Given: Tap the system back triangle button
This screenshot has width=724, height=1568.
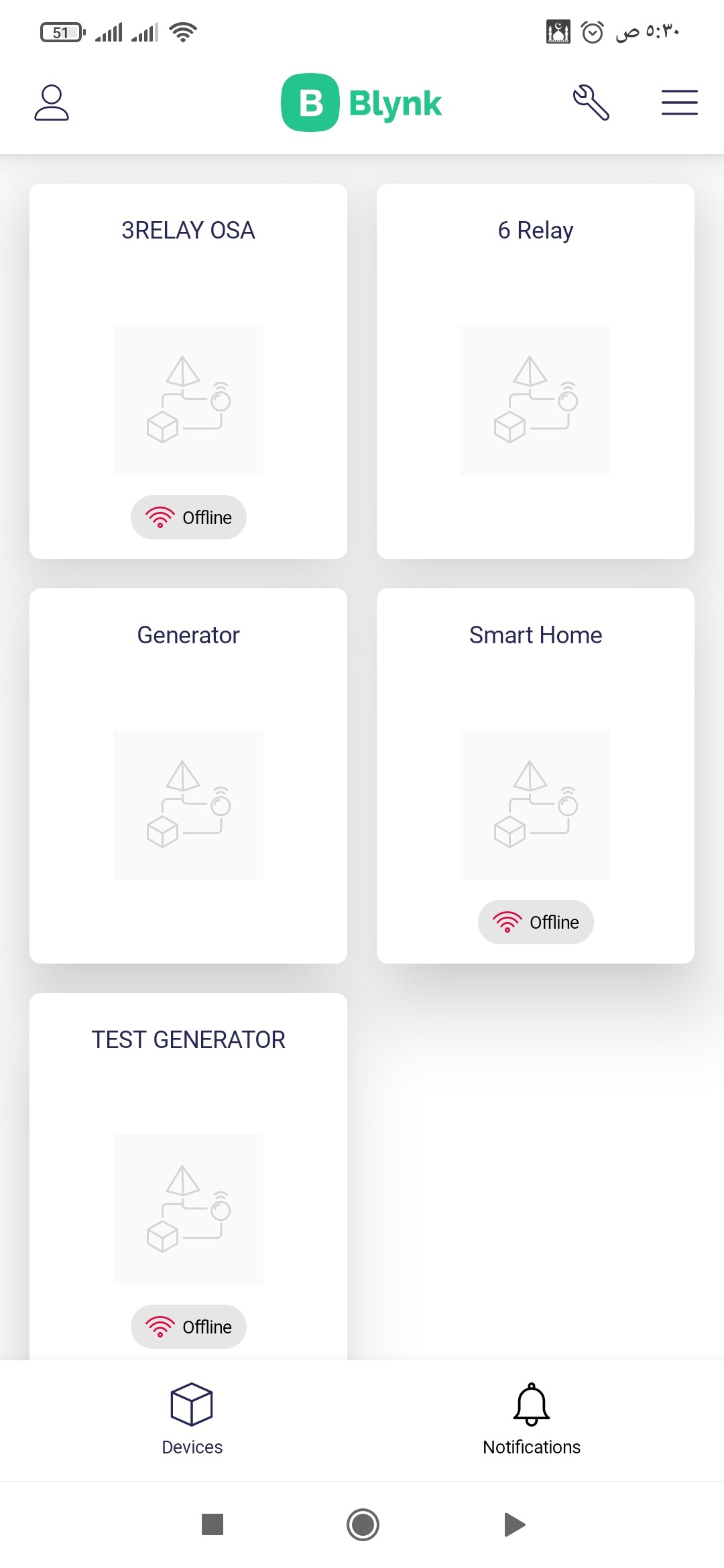Looking at the screenshot, I should pyautogui.click(x=514, y=1524).
